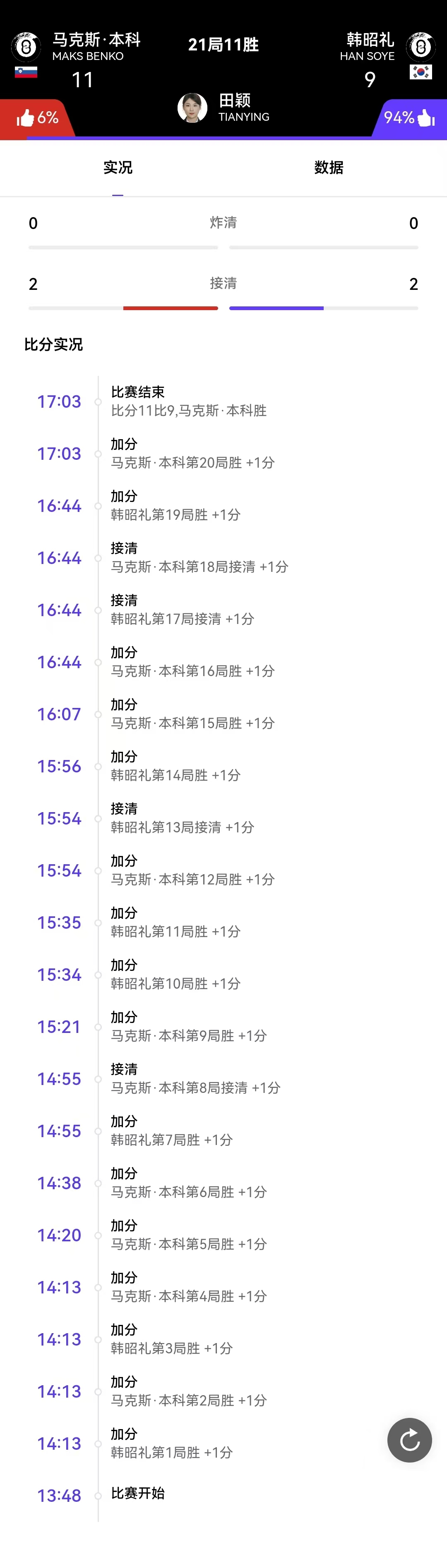Screen dimensions: 447x1568
Task: Open Maks Benko's player avatar
Action: tap(26, 47)
